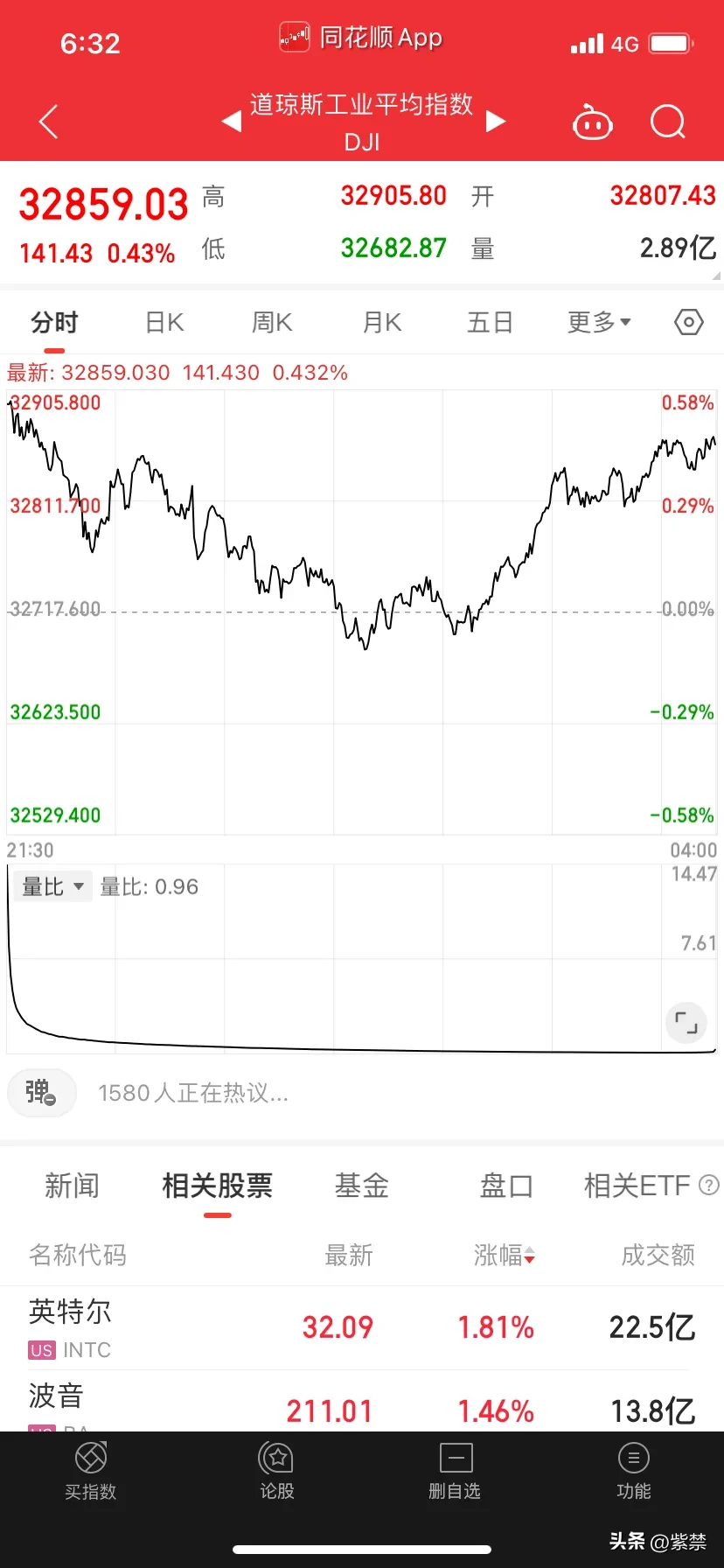Switch to the 基金 tab
Viewport: 724px width, 1568px height.
coord(362,1186)
